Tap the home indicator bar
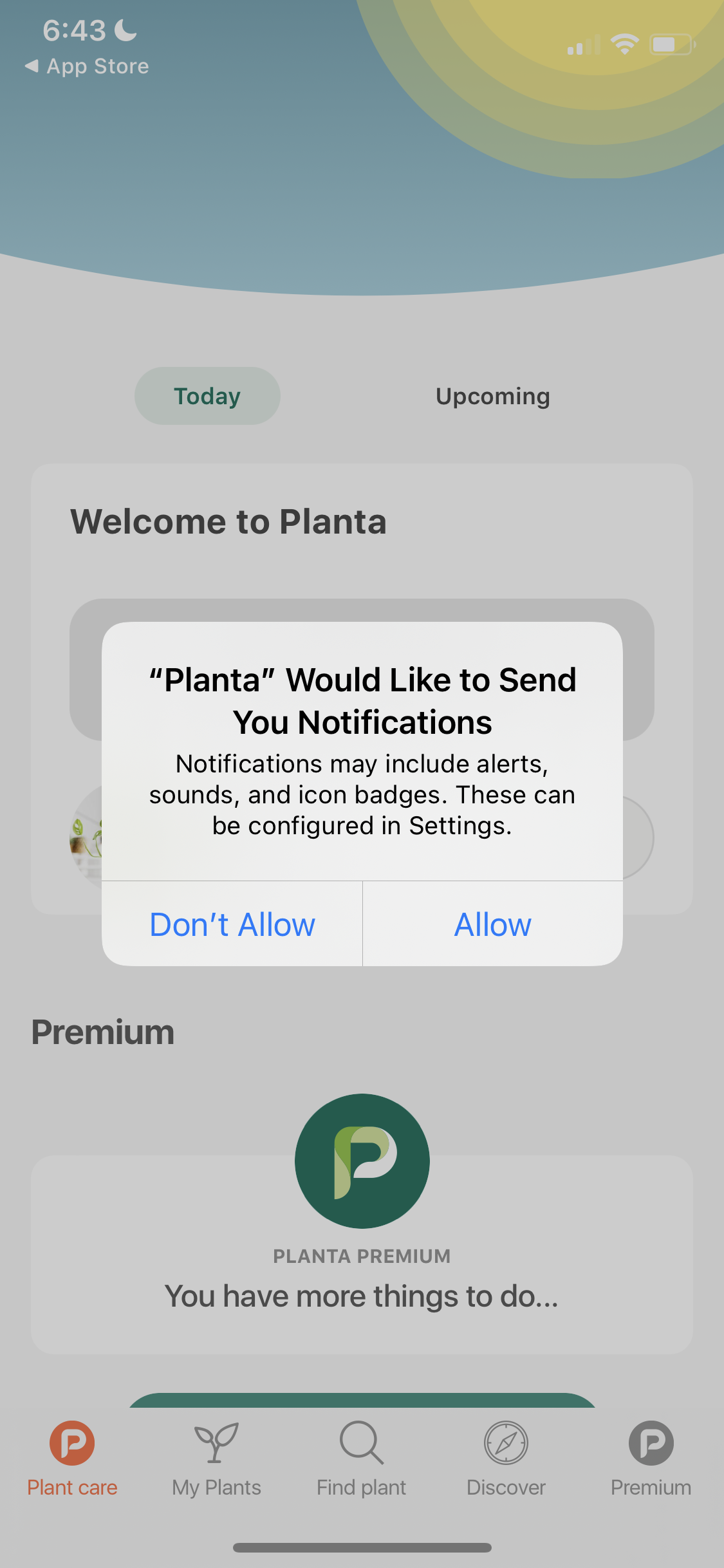 [362, 1547]
